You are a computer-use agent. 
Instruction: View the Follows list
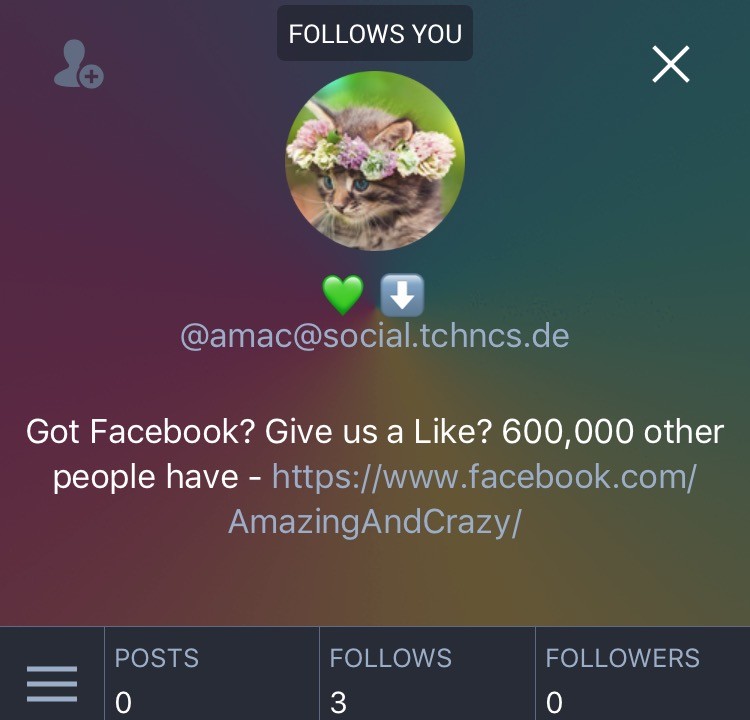427,676
